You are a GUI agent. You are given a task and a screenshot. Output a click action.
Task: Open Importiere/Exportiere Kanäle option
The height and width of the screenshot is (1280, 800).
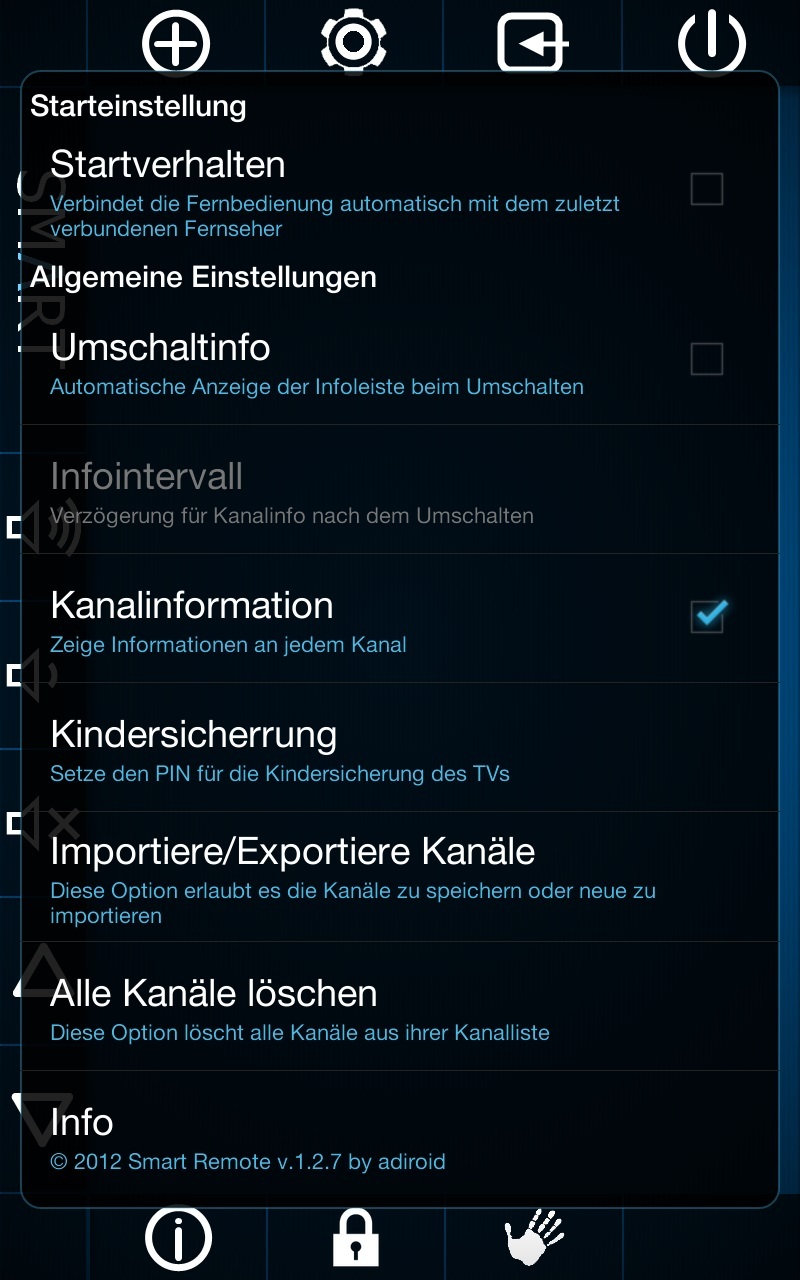coord(400,876)
